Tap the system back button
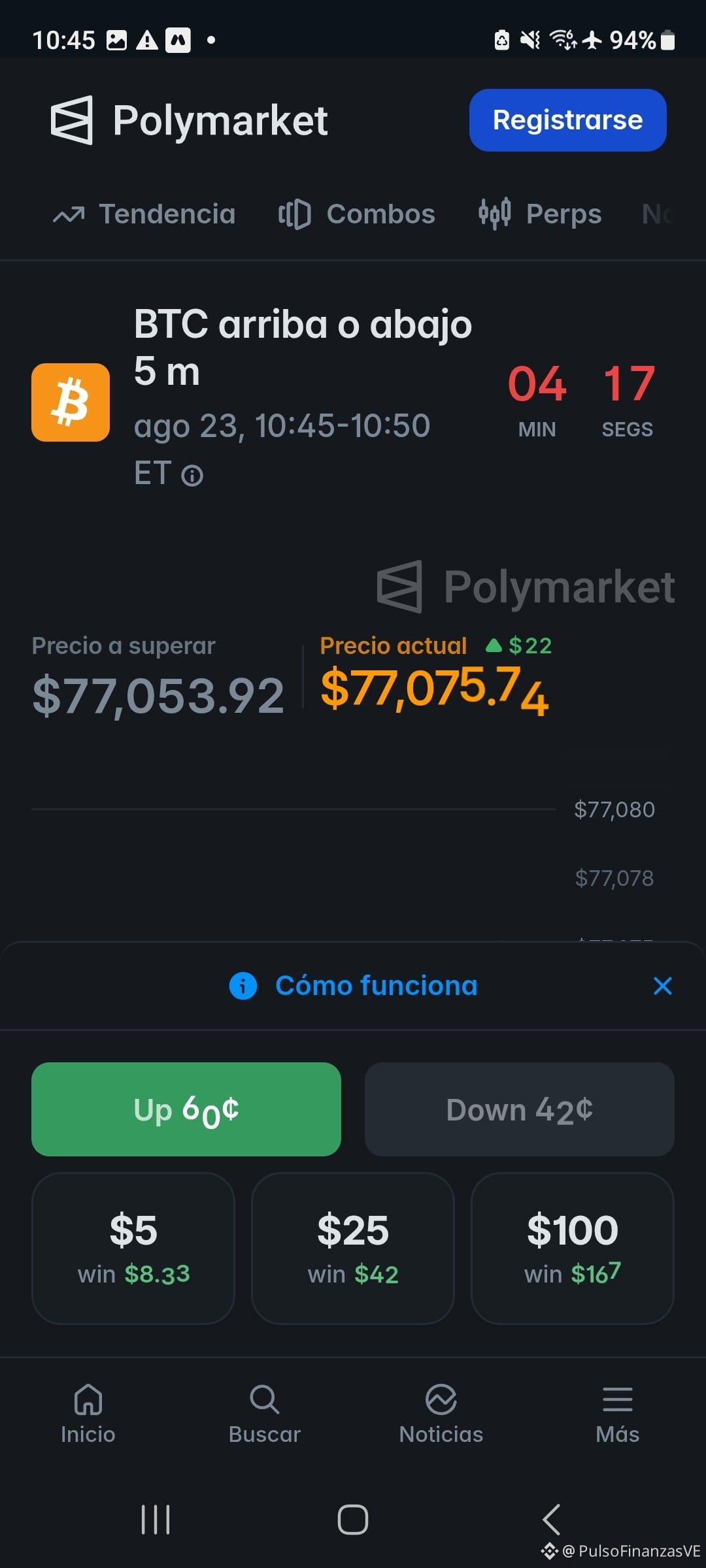Viewport: 706px width, 1568px height. pyautogui.click(x=551, y=1520)
